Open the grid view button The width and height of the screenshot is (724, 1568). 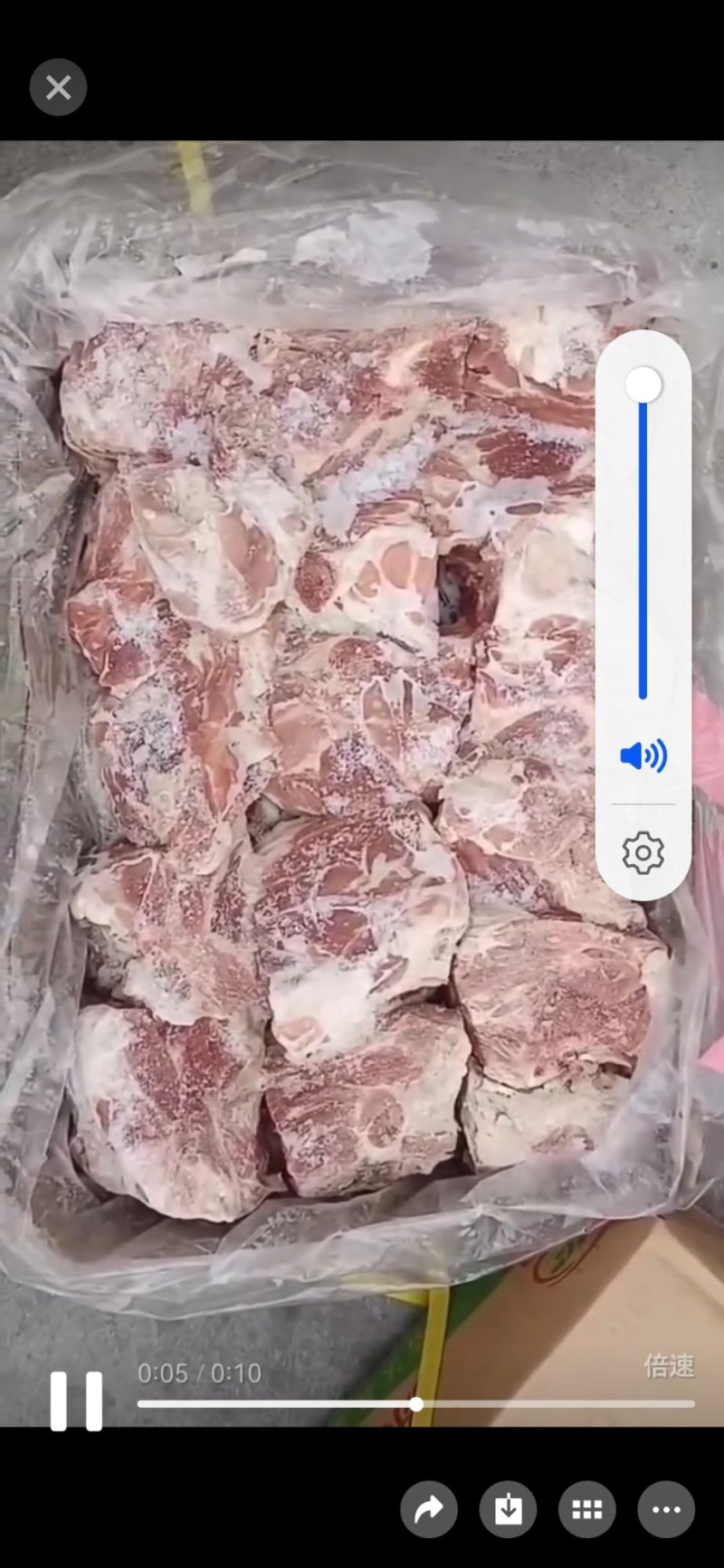(587, 1508)
